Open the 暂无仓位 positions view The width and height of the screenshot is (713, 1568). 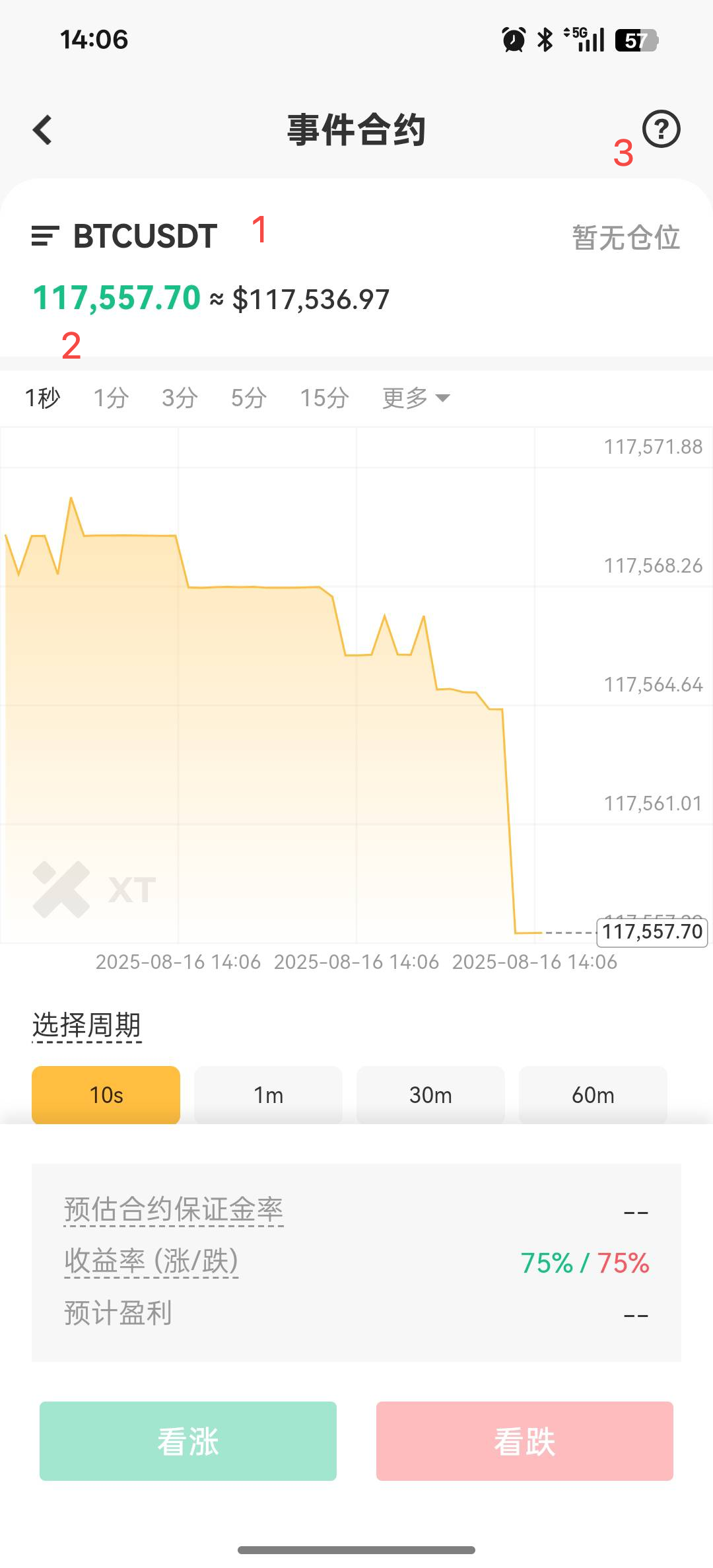pyautogui.click(x=626, y=237)
